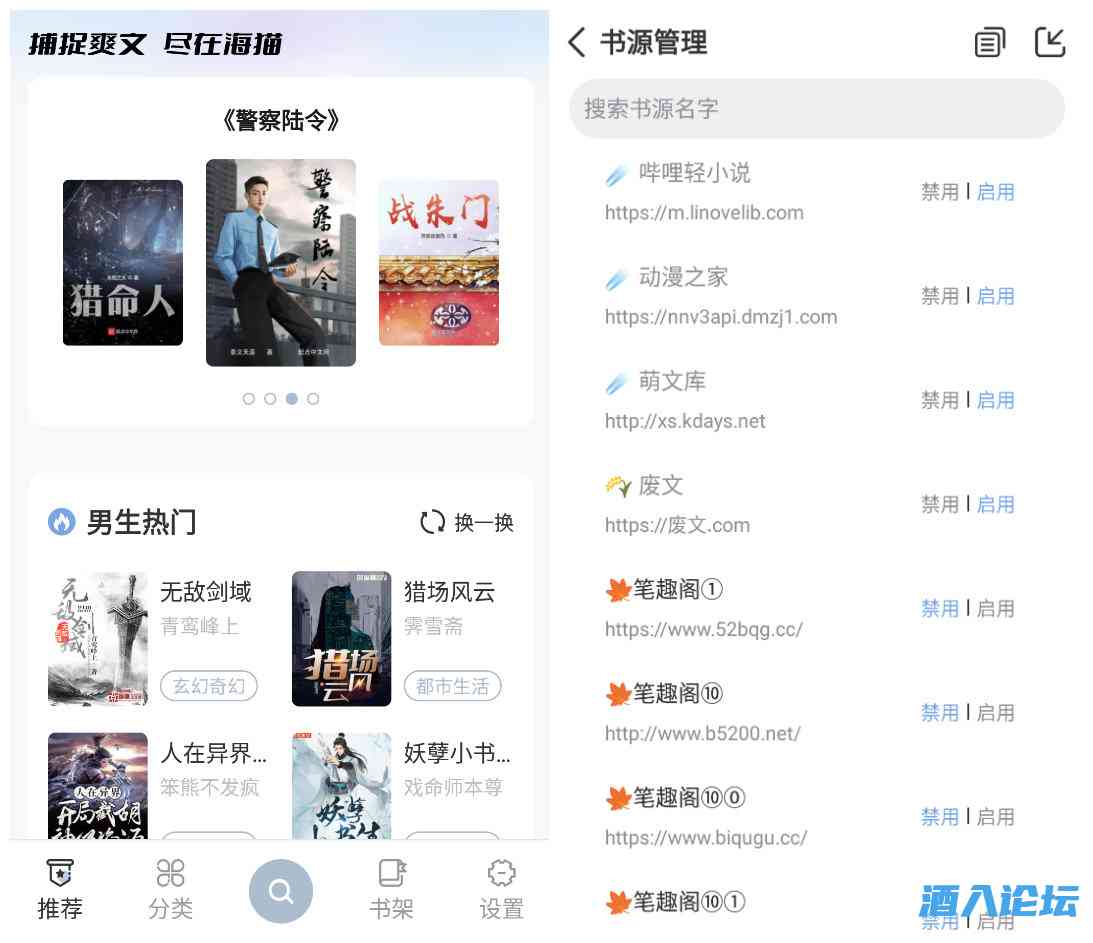The image size is (1093, 943).
Task: Enable the 哔哩轻小说 source
Action: click(995, 192)
